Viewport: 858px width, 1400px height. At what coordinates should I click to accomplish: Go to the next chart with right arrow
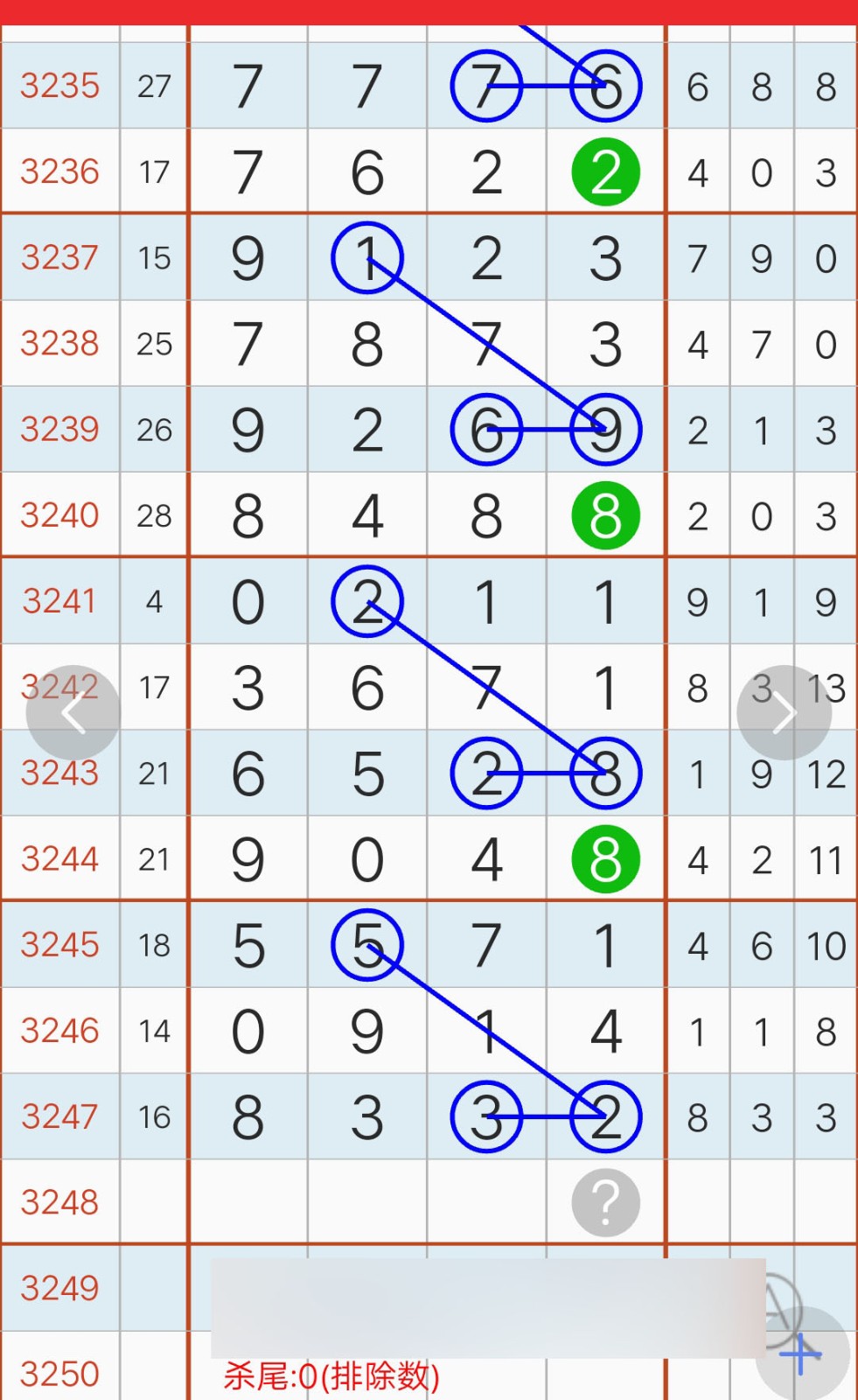[784, 713]
